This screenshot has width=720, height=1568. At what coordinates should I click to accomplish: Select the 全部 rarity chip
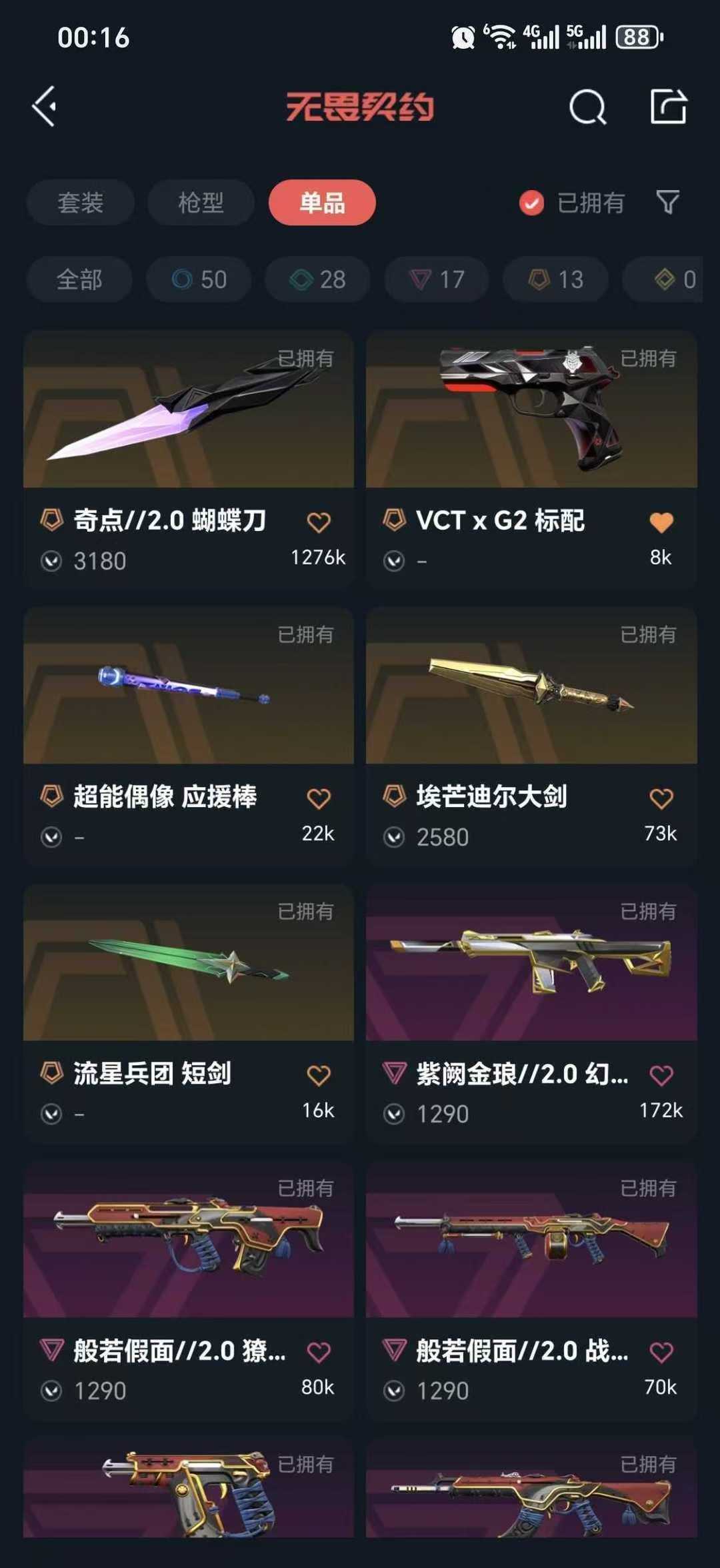[79, 279]
